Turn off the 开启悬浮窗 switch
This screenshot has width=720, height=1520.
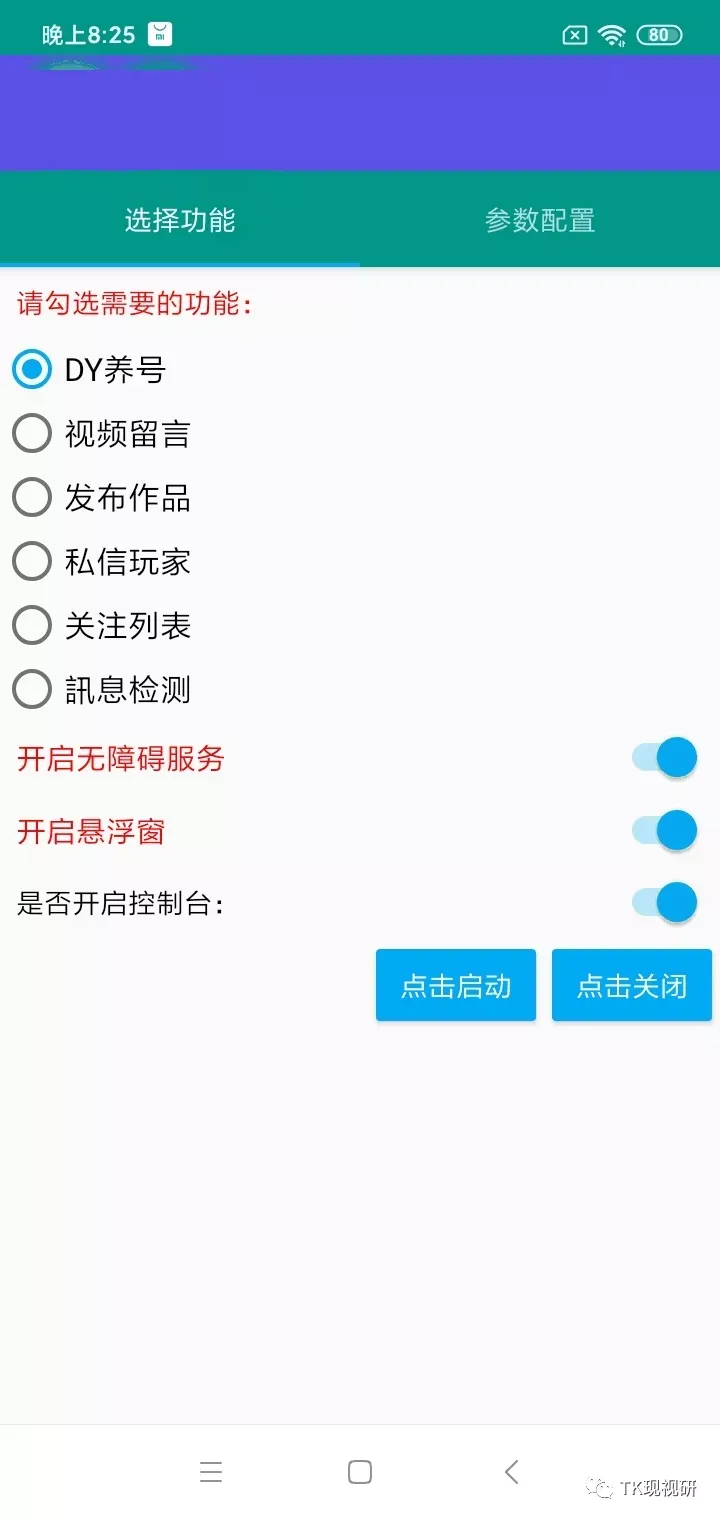coord(665,831)
